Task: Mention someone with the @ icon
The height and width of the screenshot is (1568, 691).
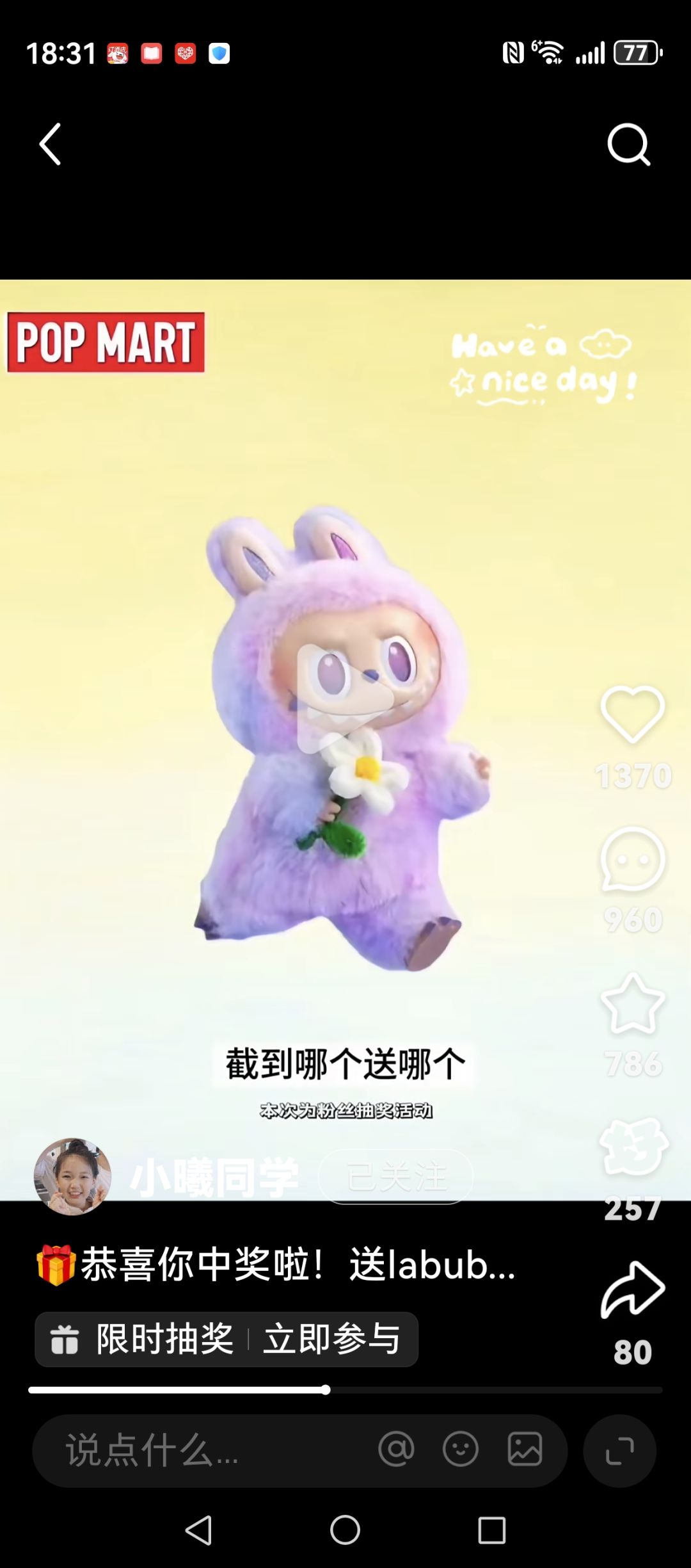Action: pos(396,1450)
